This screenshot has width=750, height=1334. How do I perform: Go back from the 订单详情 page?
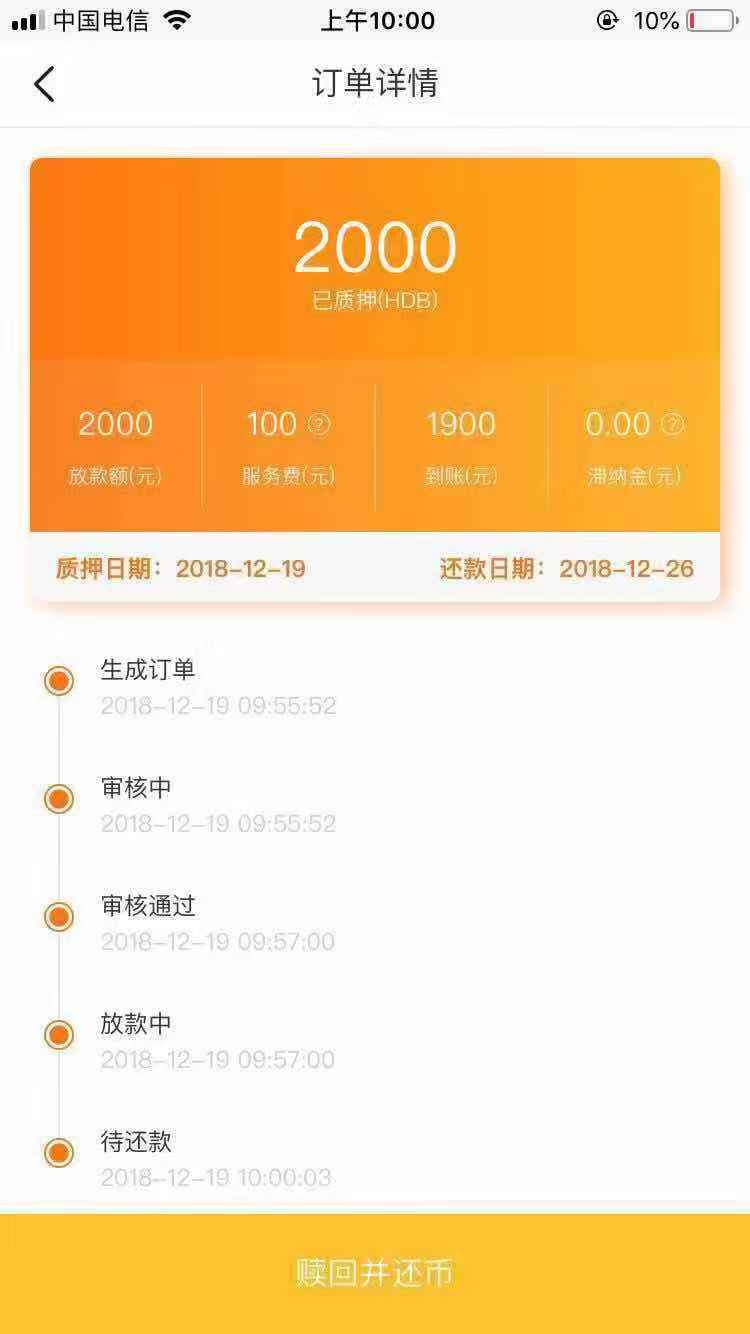click(x=44, y=84)
